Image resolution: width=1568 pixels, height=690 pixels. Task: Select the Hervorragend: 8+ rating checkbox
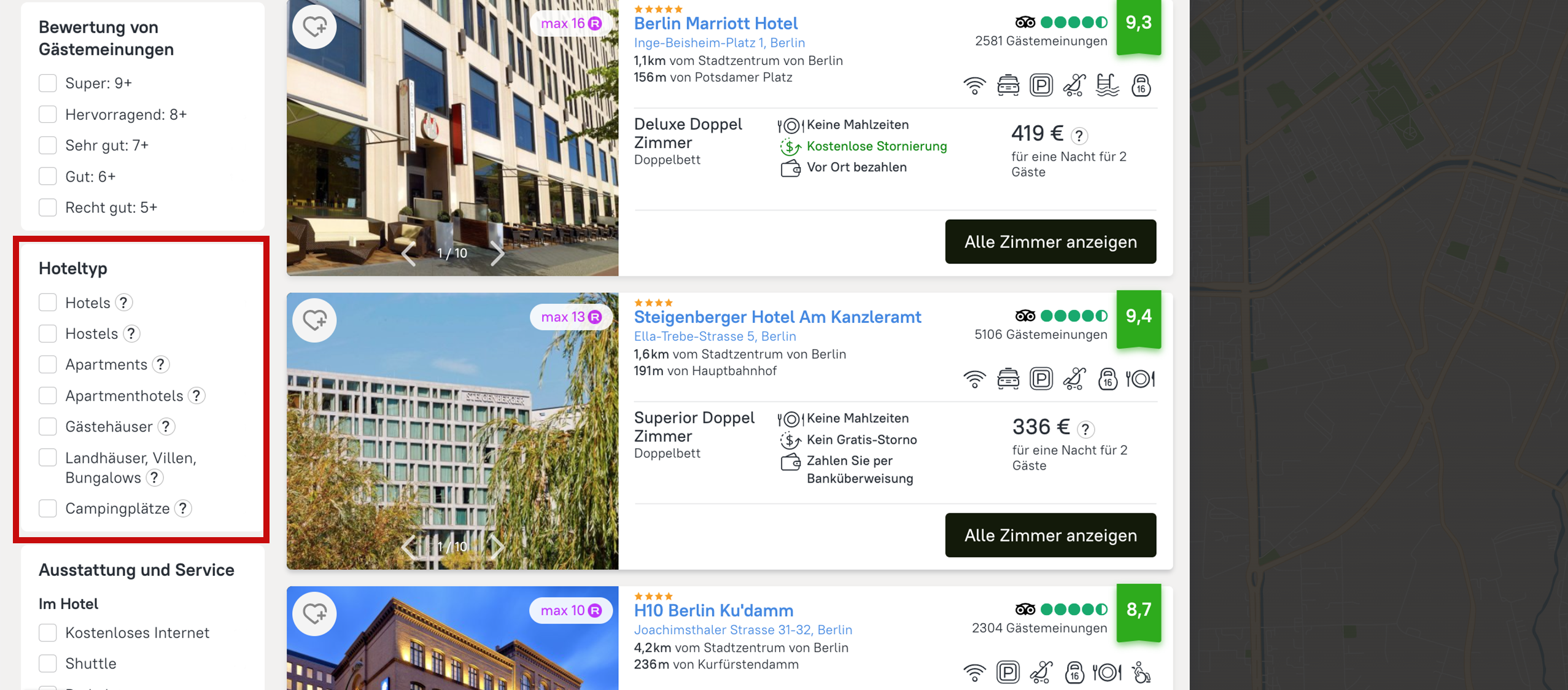(47, 114)
